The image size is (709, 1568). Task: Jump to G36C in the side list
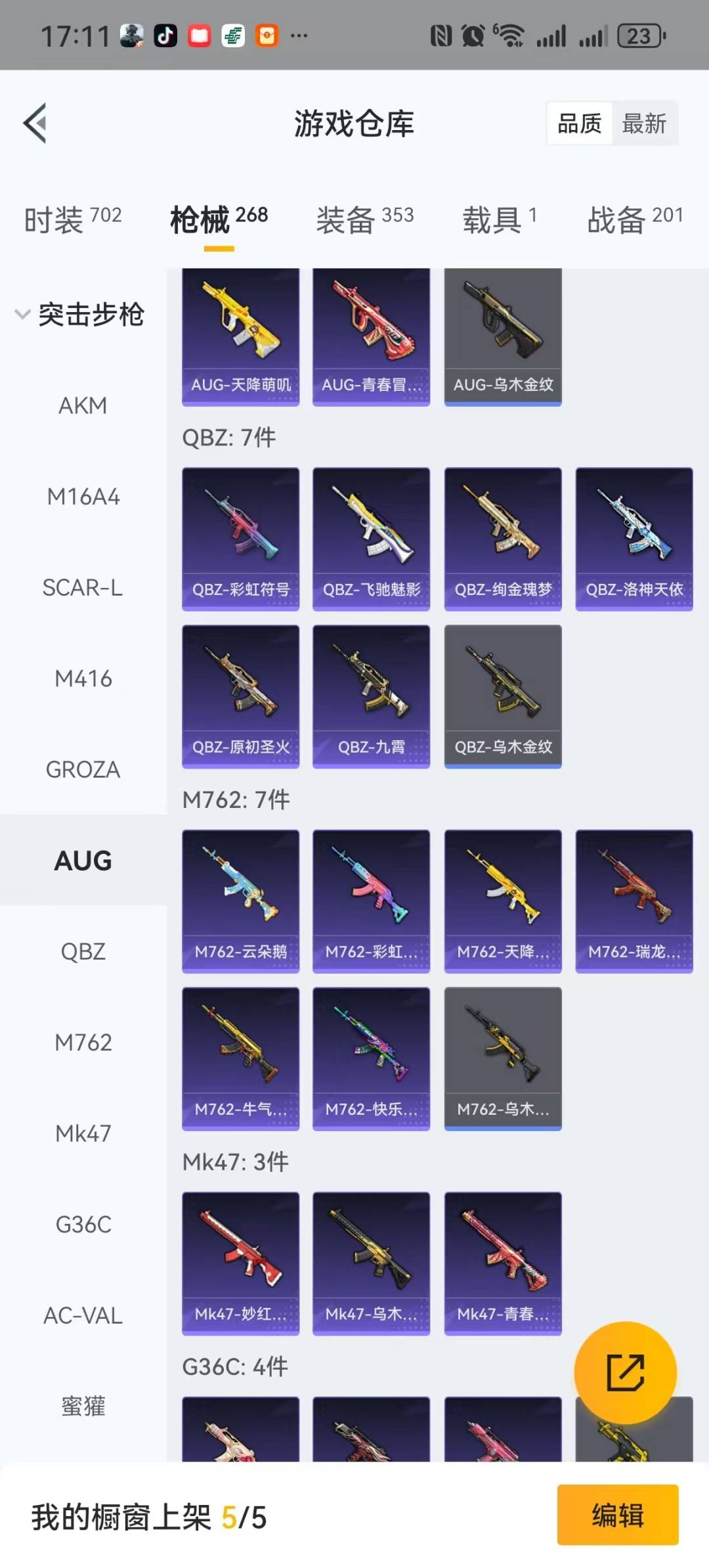point(83,1224)
